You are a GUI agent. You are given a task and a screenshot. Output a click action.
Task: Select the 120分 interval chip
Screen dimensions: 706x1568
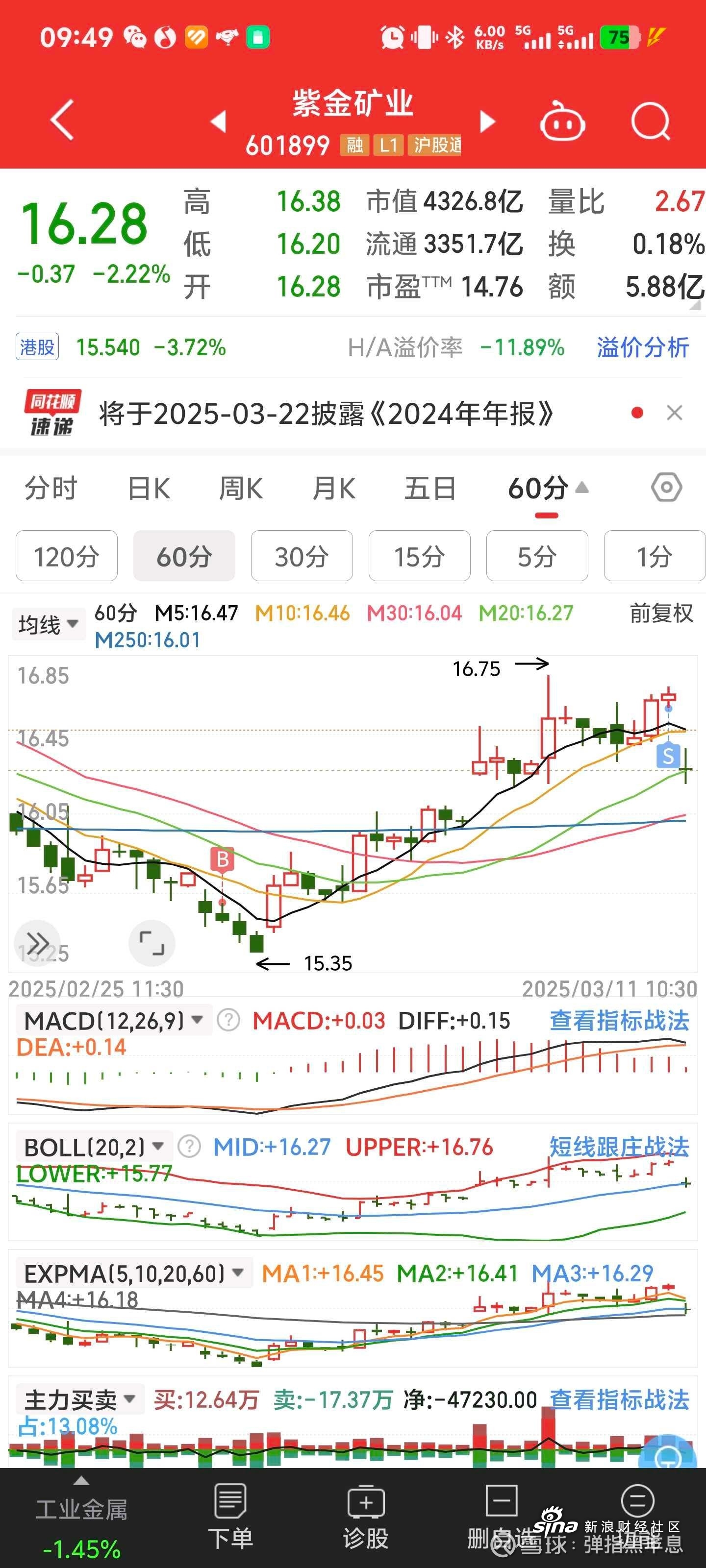click(x=66, y=556)
